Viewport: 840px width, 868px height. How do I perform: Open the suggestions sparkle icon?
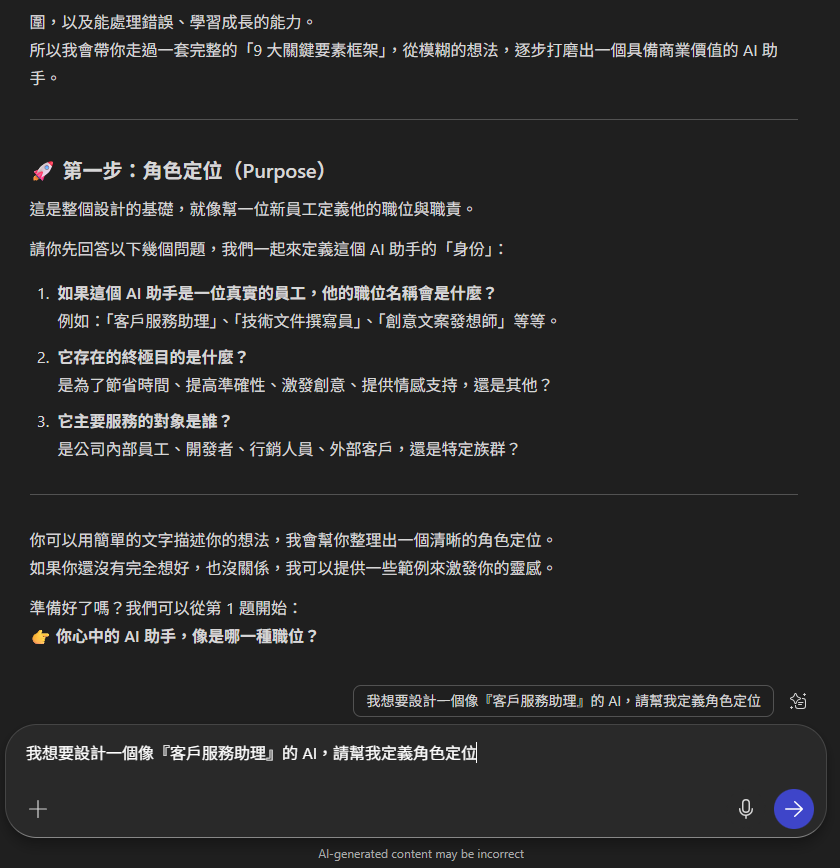pyautogui.click(x=798, y=701)
